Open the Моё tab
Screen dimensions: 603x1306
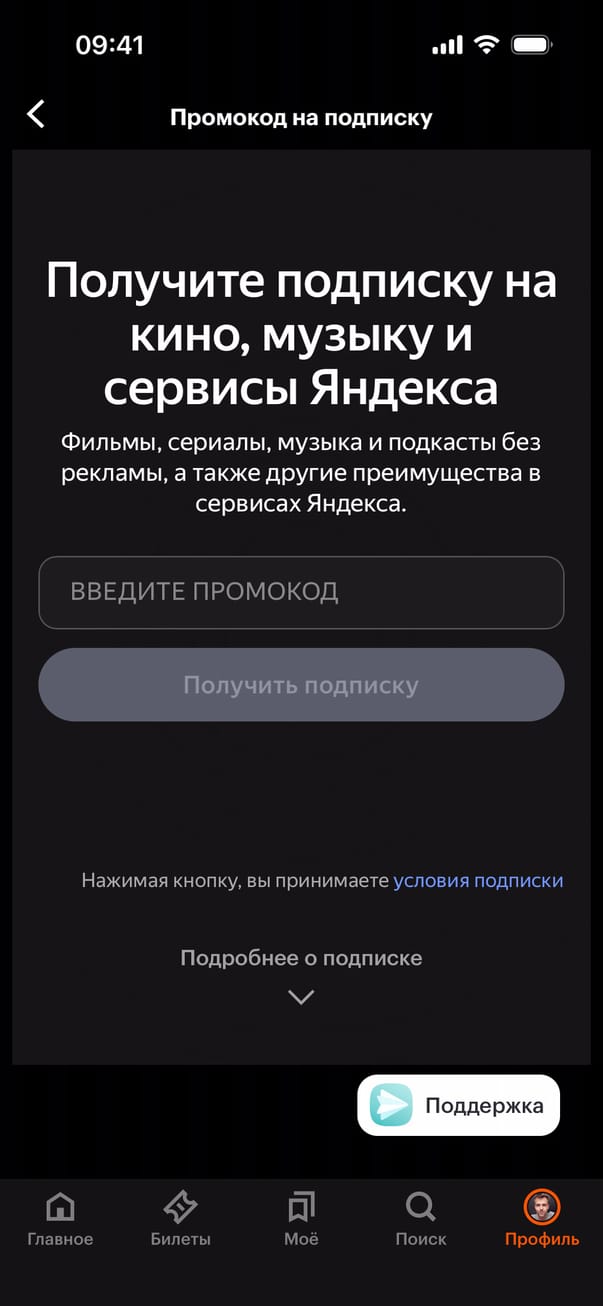click(x=301, y=1220)
